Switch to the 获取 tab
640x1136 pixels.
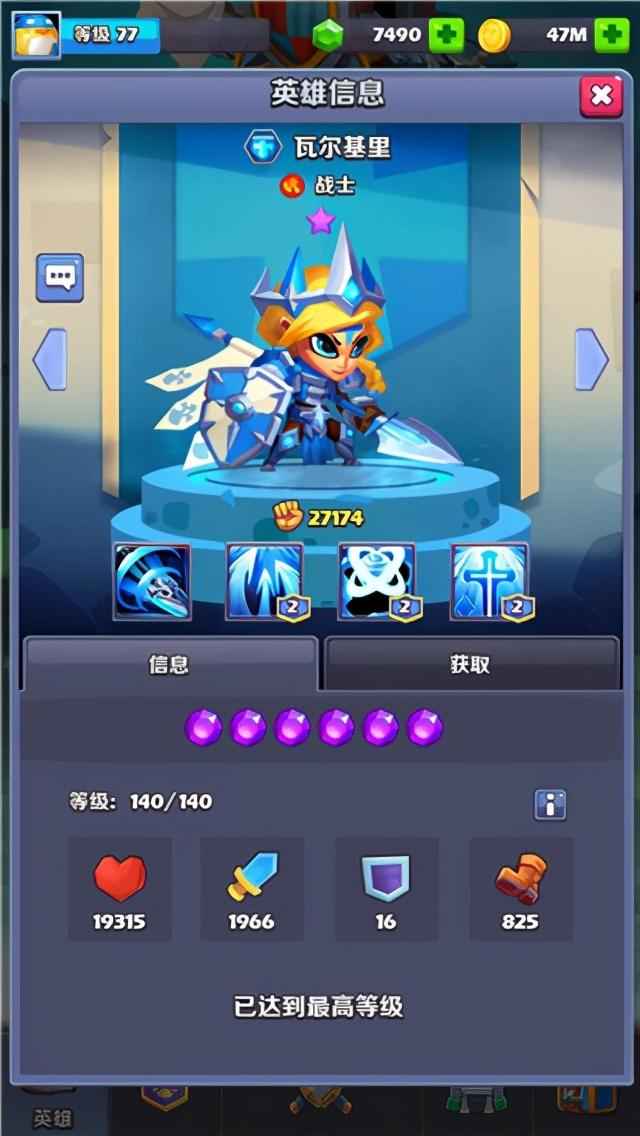(471, 665)
